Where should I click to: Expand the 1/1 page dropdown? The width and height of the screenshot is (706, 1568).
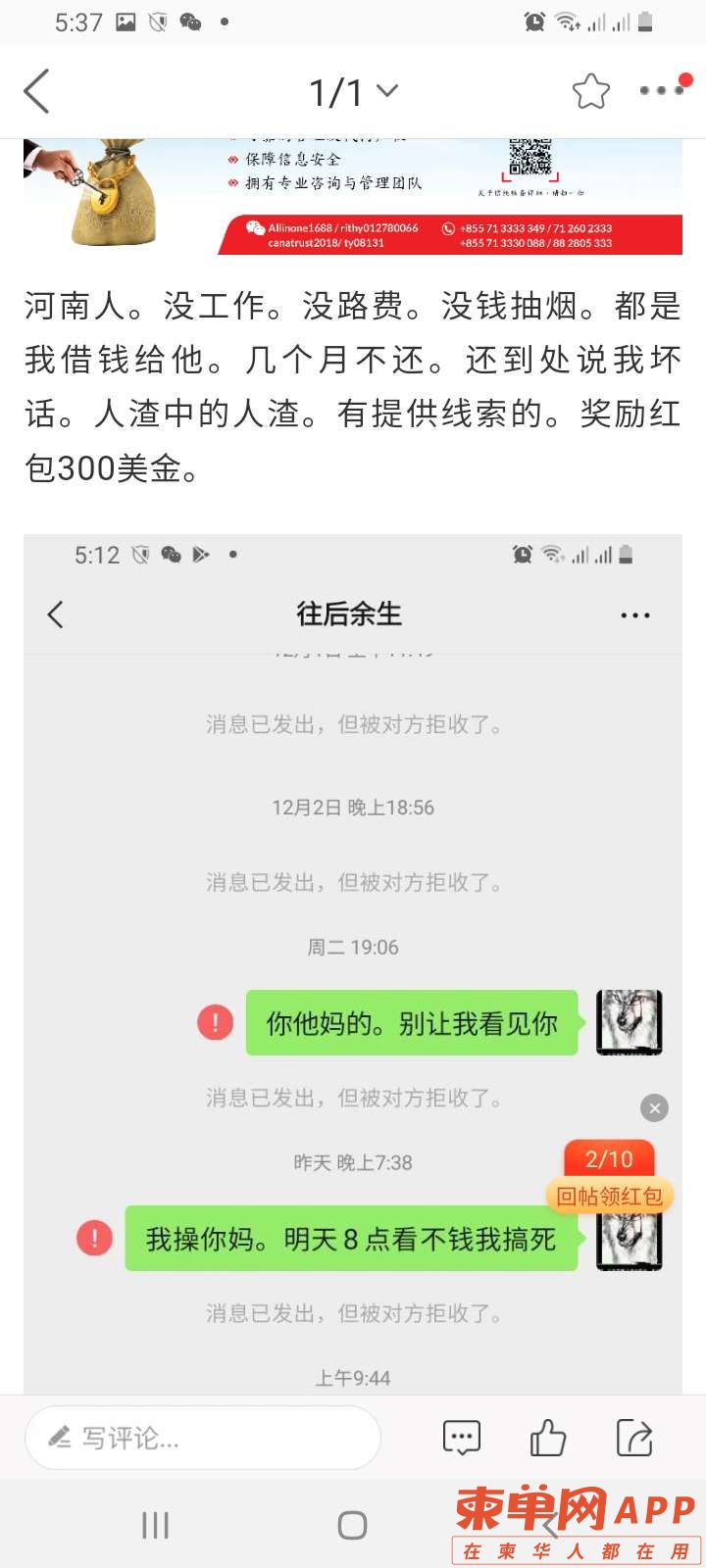click(353, 92)
